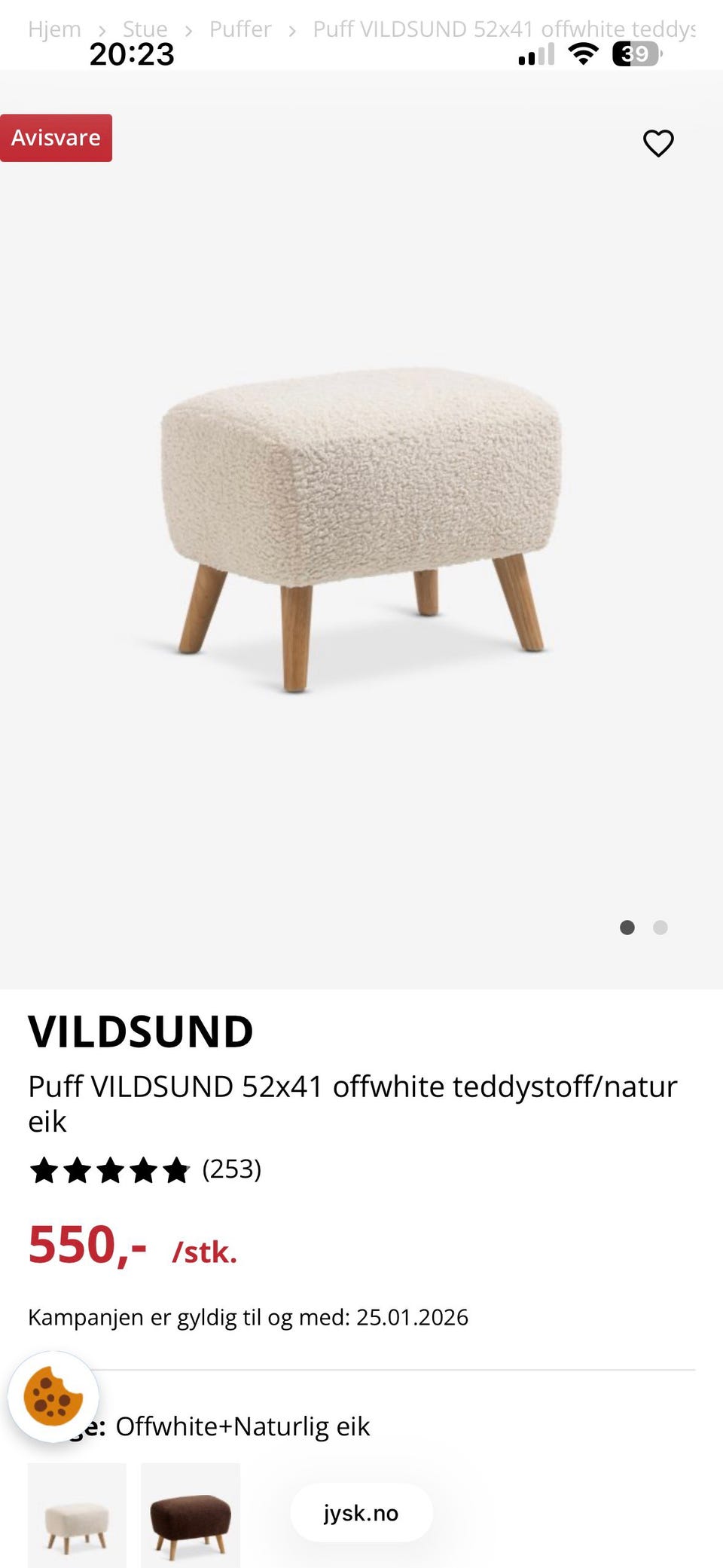Tap the red Avisvare badge
723x1568 pixels.
point(56,138)
